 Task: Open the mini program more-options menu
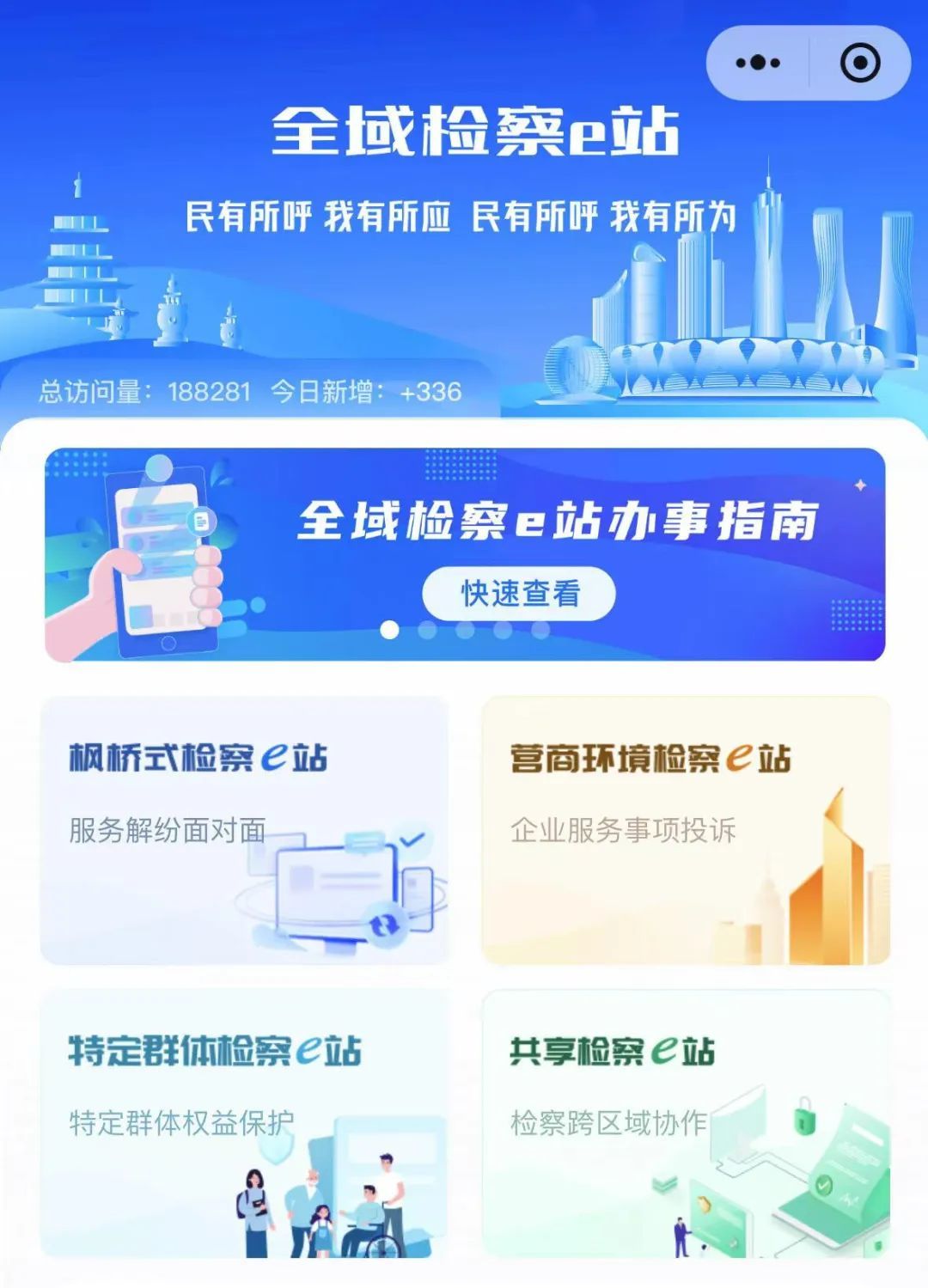coord(758,63)
